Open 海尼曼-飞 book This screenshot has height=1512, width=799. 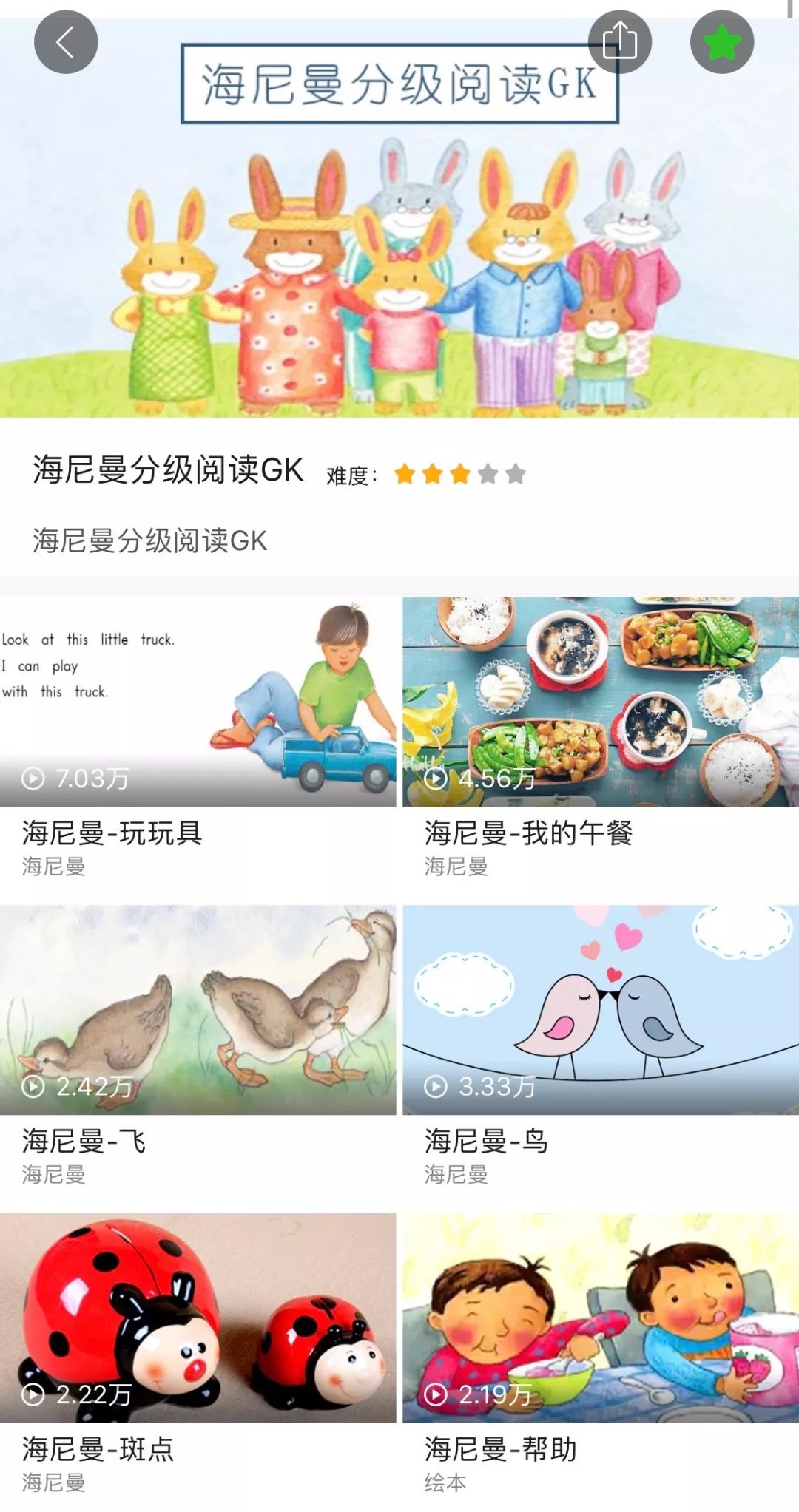click(198, 1010)
